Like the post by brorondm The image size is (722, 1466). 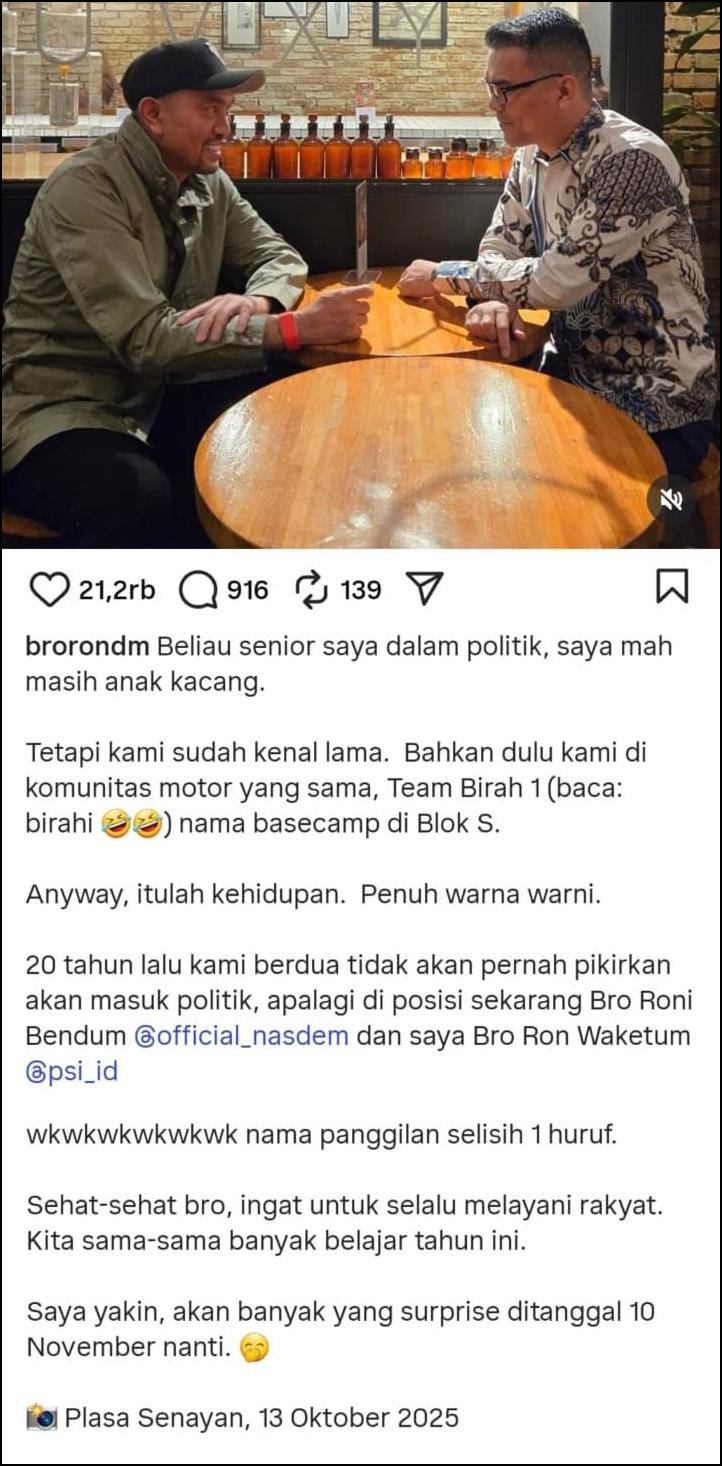click(x=49, y=590)
